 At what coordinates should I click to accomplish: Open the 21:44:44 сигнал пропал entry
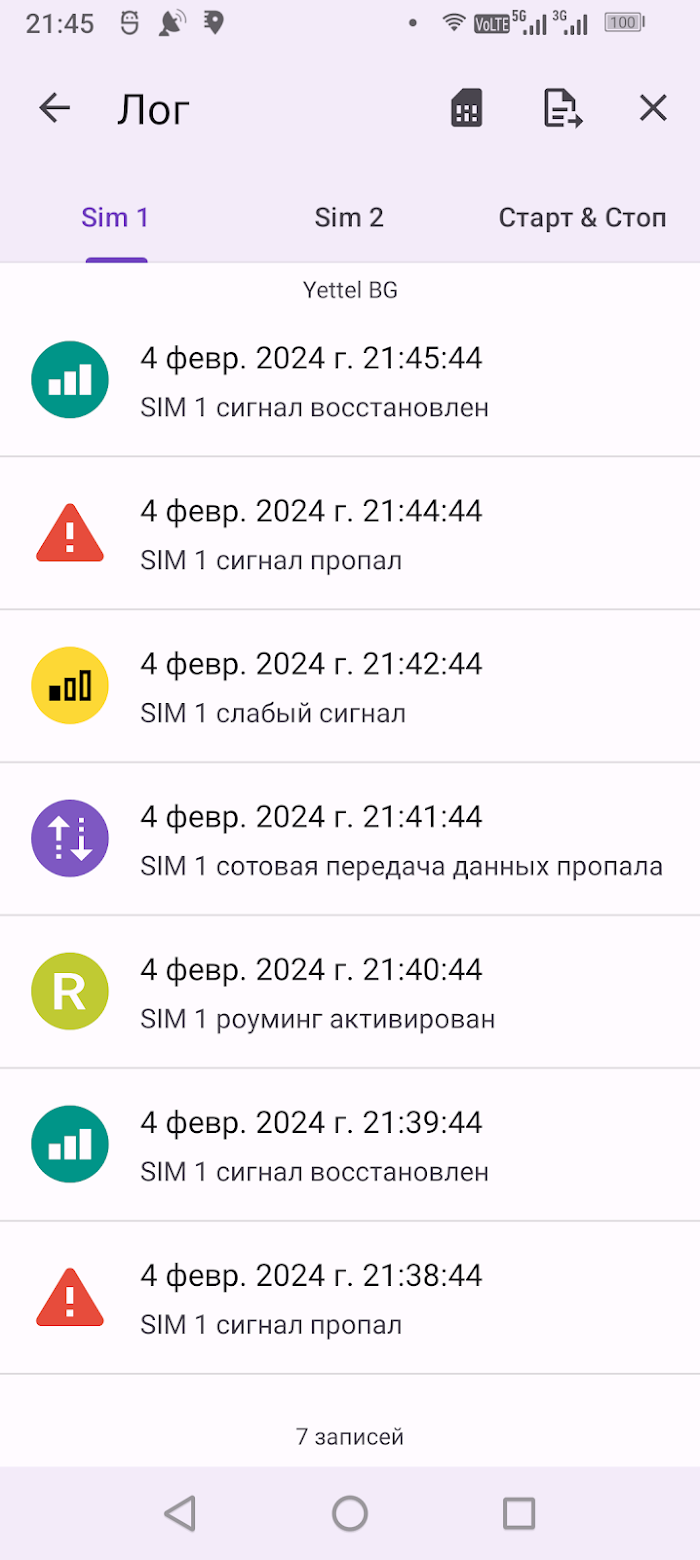[x=350, y=534]
